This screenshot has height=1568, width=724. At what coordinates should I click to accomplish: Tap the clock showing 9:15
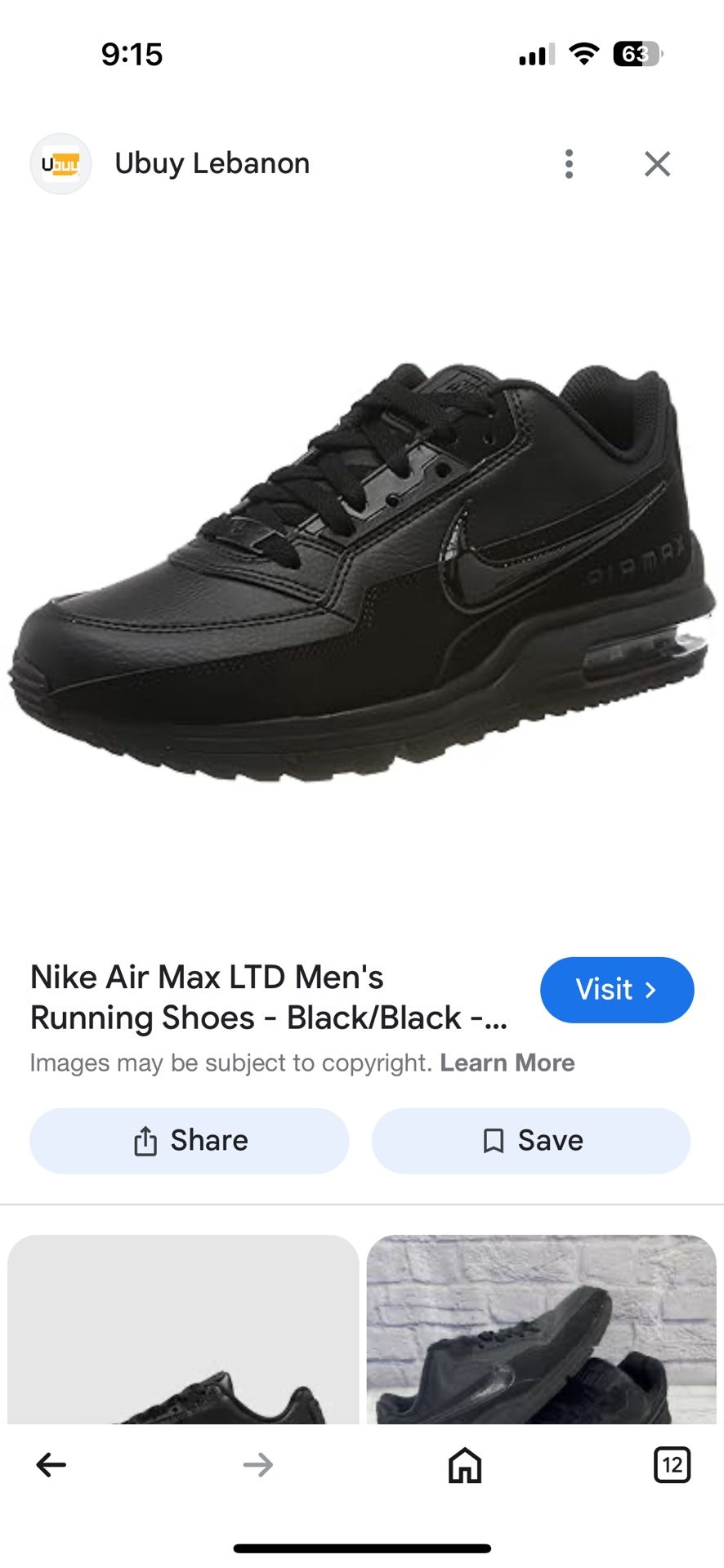coord(133,54)
